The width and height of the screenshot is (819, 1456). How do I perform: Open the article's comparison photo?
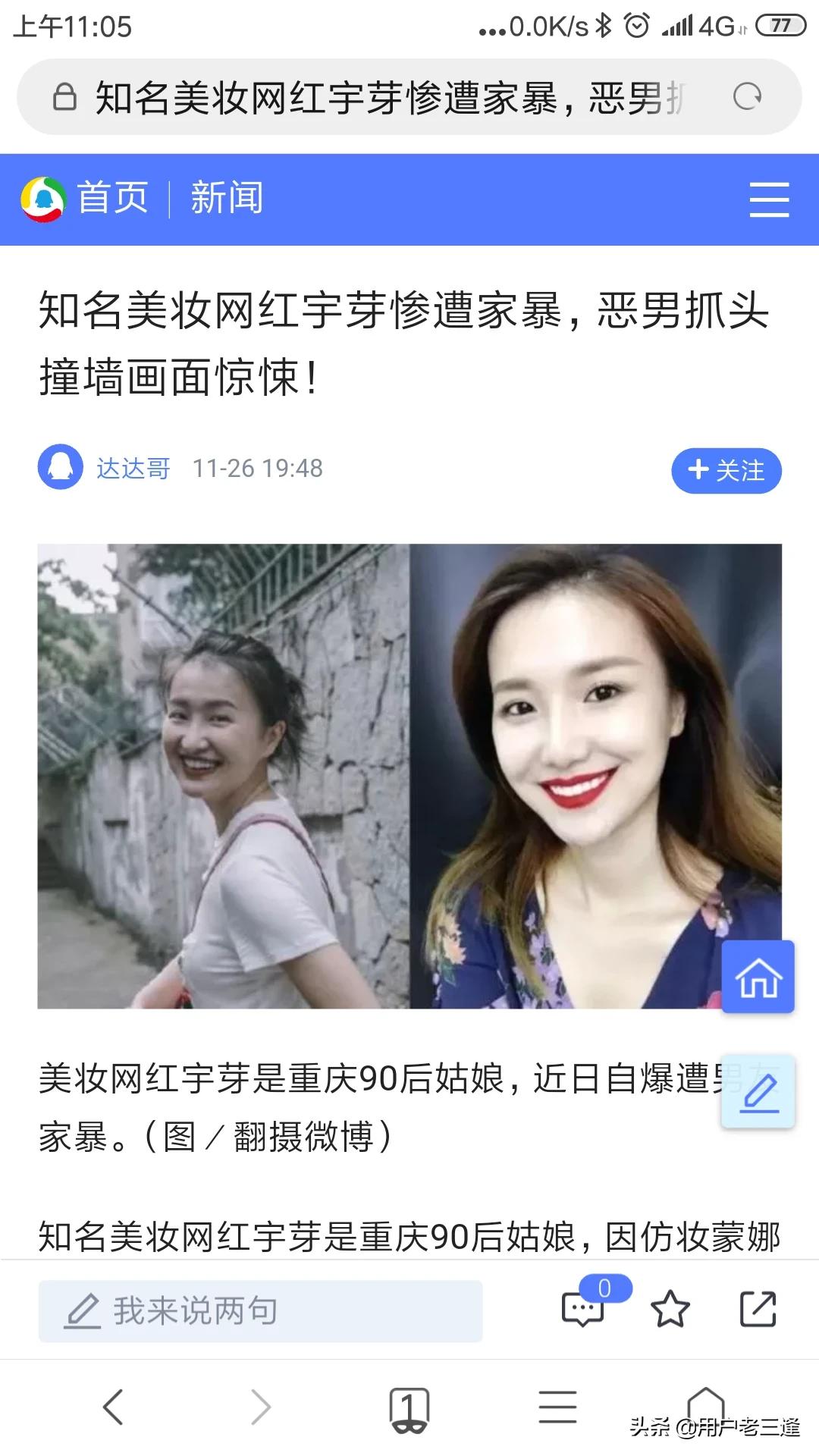point(409,776)
